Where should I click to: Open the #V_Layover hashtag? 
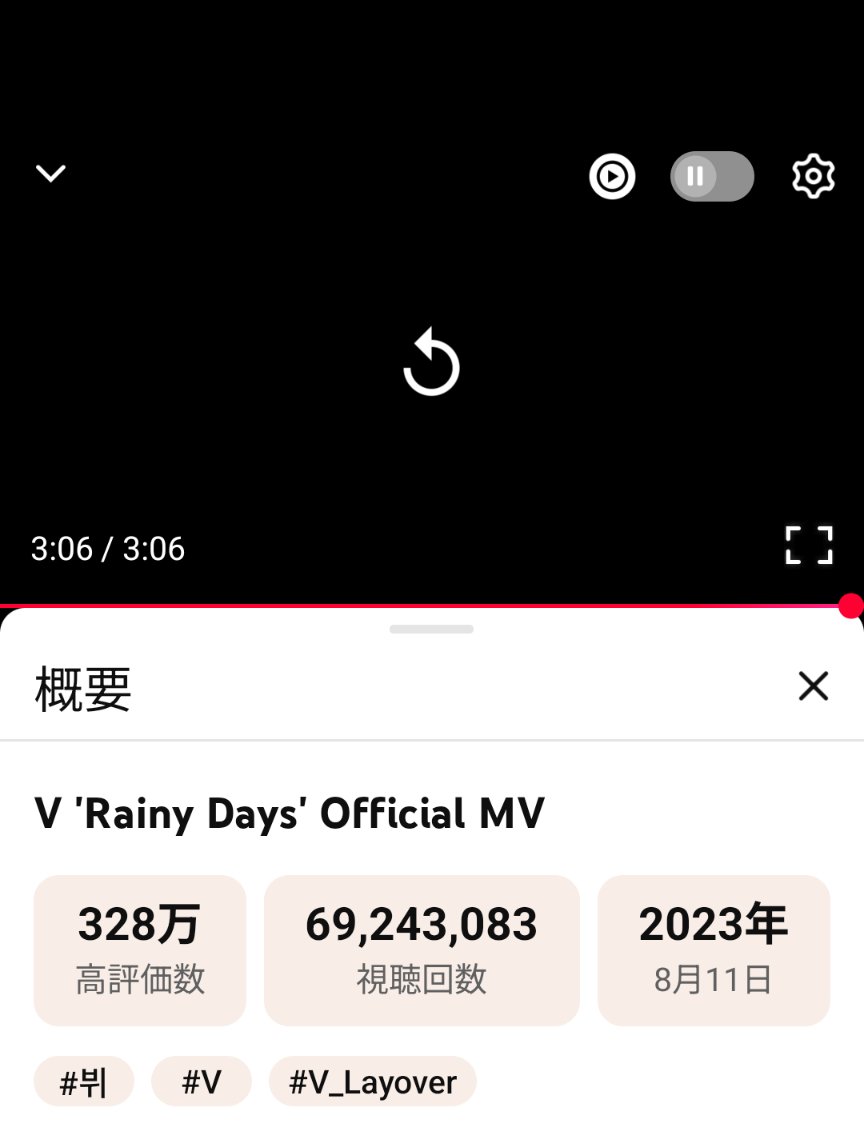(372, 1082)
